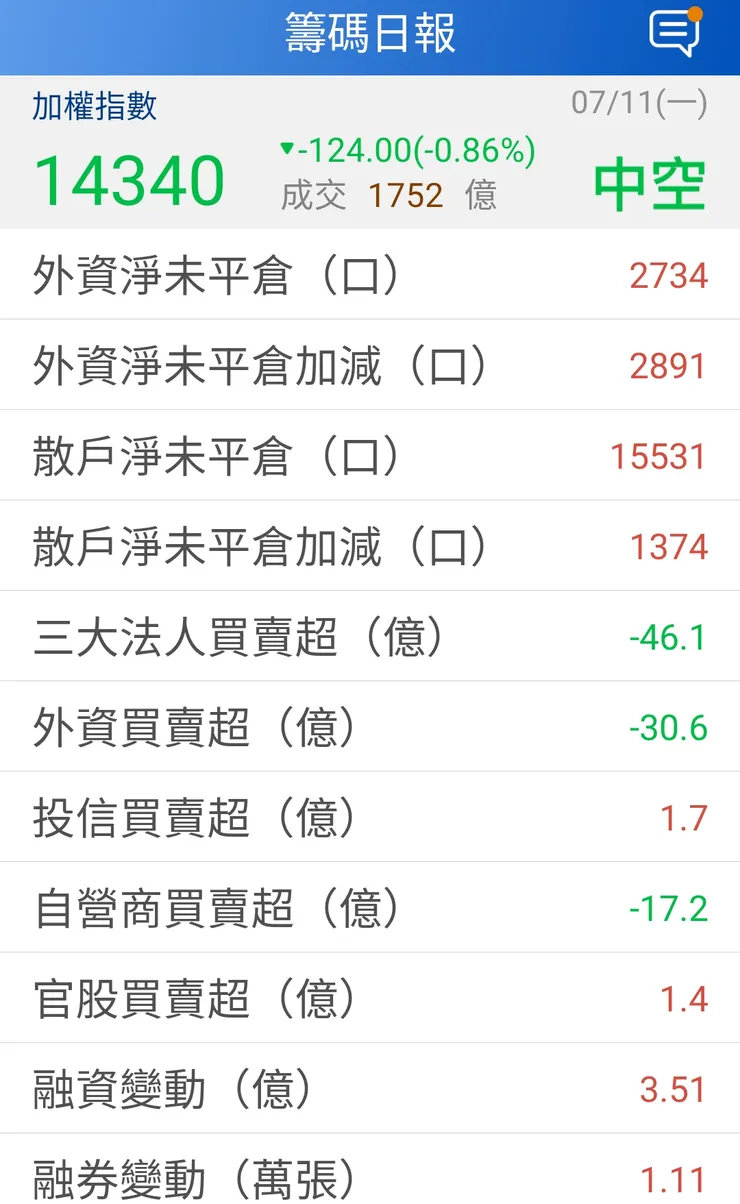Open the 散戶淨未平倉加減（口） row
Viewport: 740px width, 1204px height.
(x=370, y=546)
